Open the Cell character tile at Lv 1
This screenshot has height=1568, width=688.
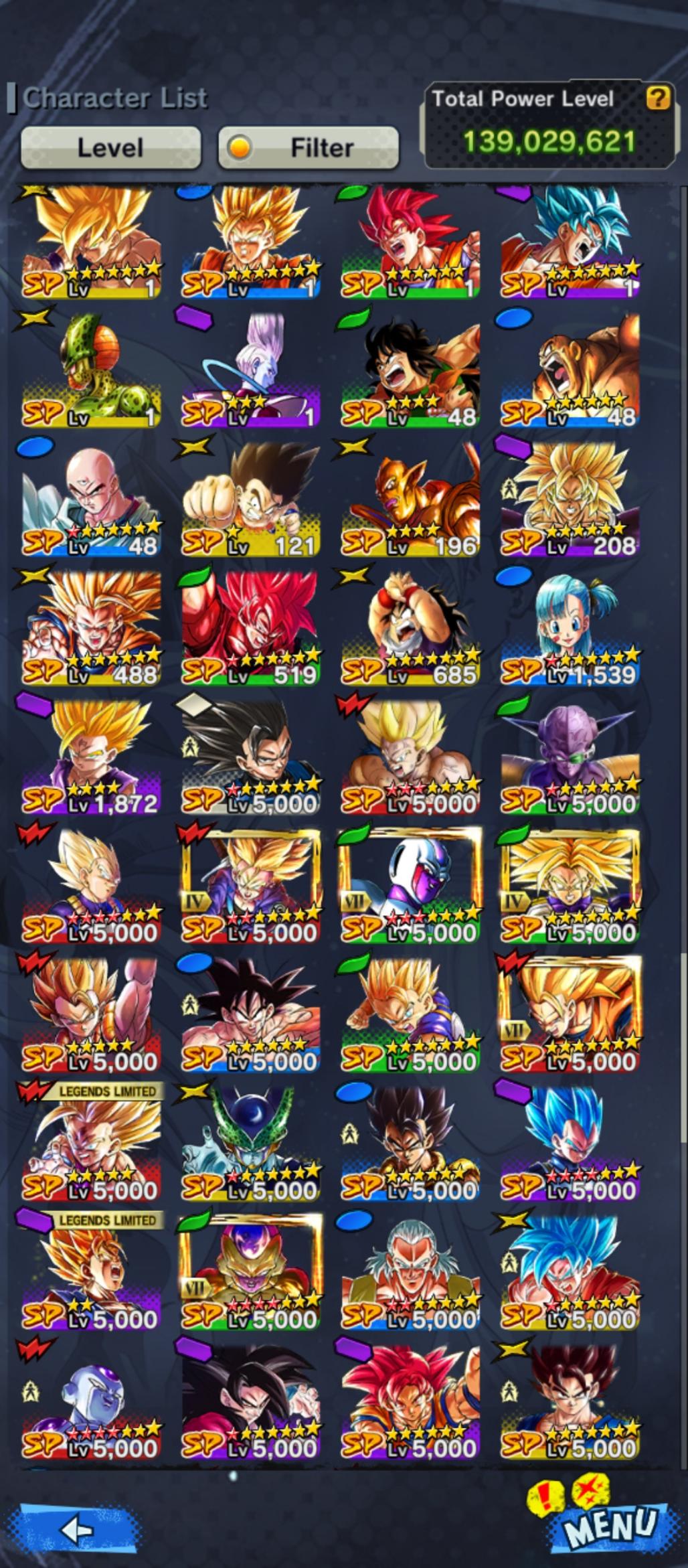coord(92,370)
